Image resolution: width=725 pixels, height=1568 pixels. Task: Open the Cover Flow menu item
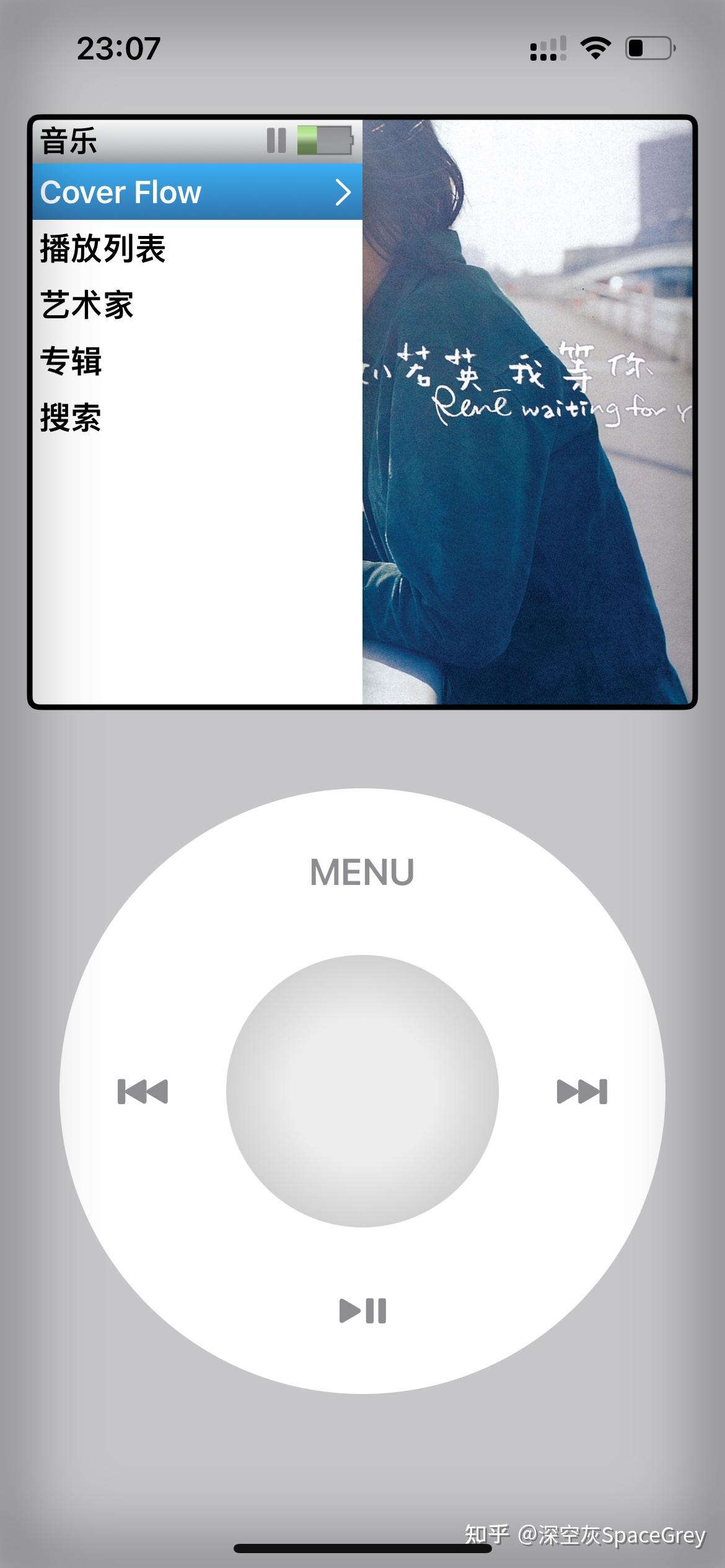point(197,192)
